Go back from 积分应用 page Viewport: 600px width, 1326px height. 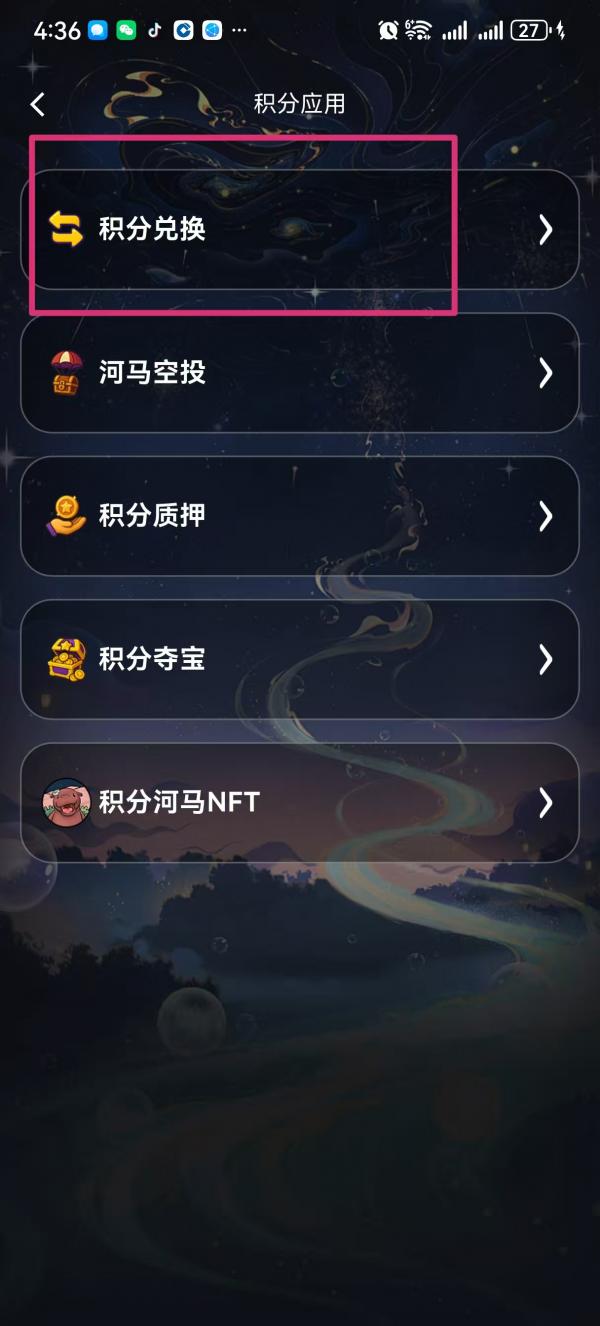(x=38, y=104)
